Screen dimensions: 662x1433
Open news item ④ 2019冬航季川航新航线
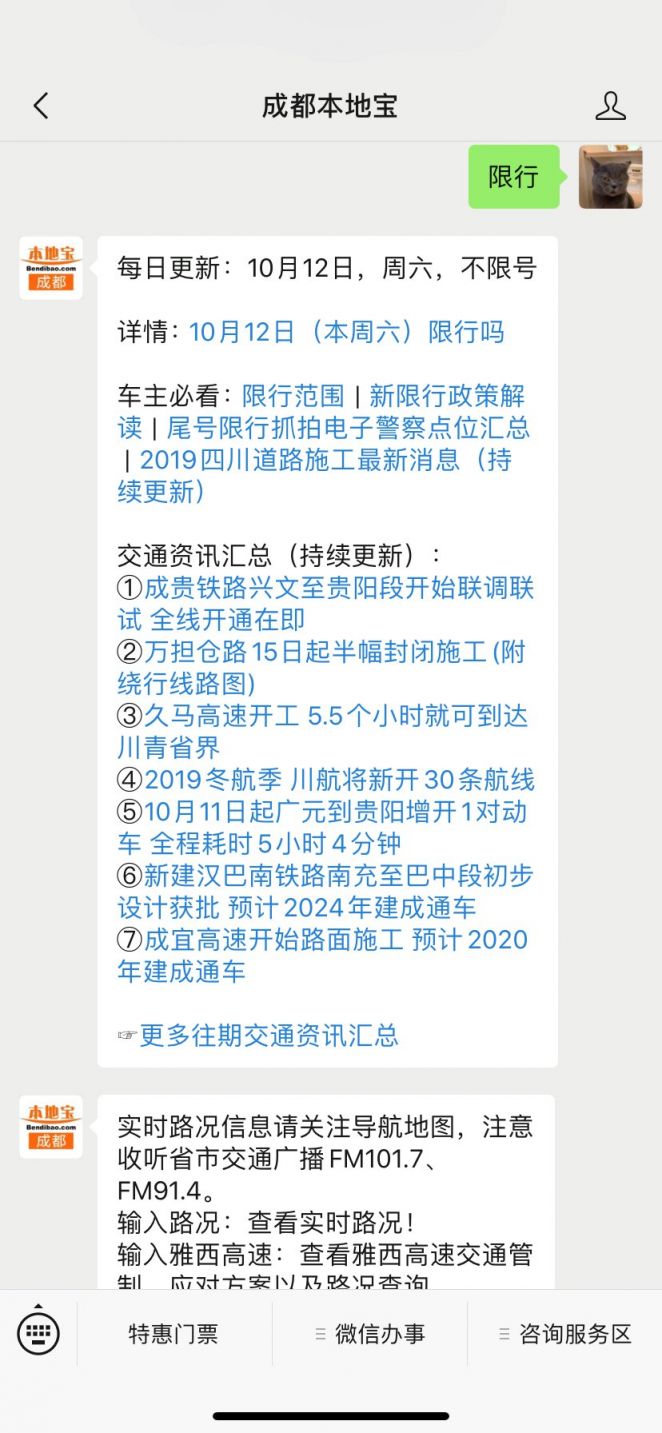[326, 780]
